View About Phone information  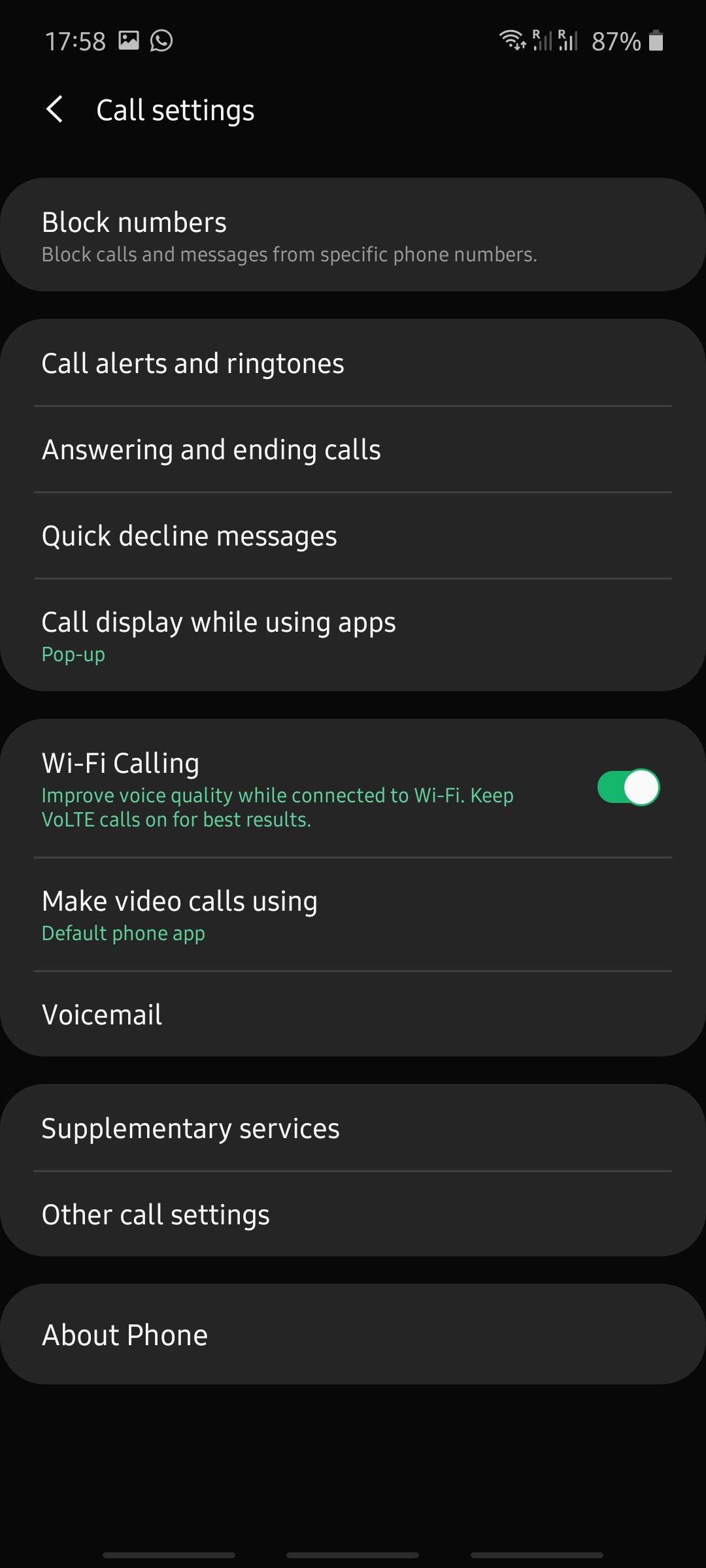tap(353, 1335)
